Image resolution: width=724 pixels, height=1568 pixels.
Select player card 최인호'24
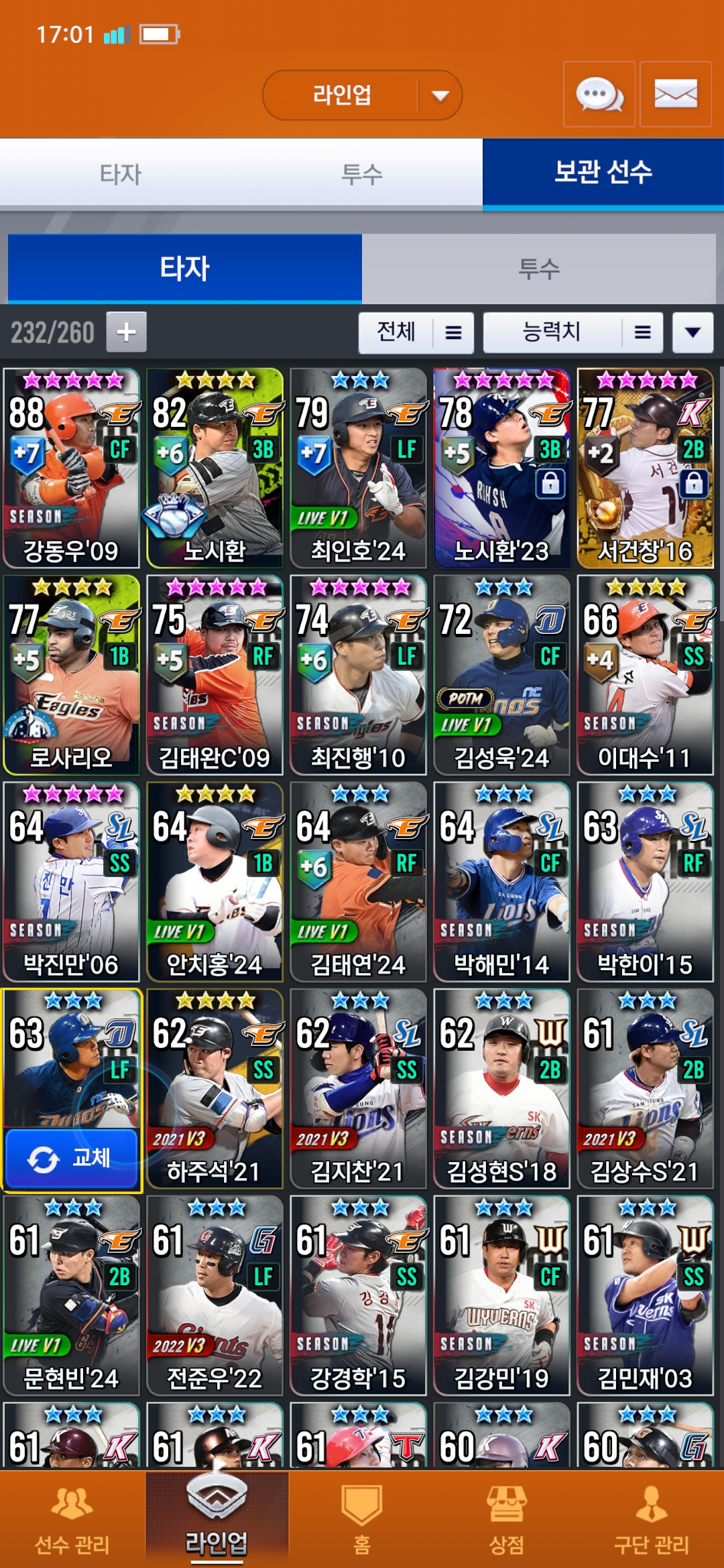coord(359,468)
